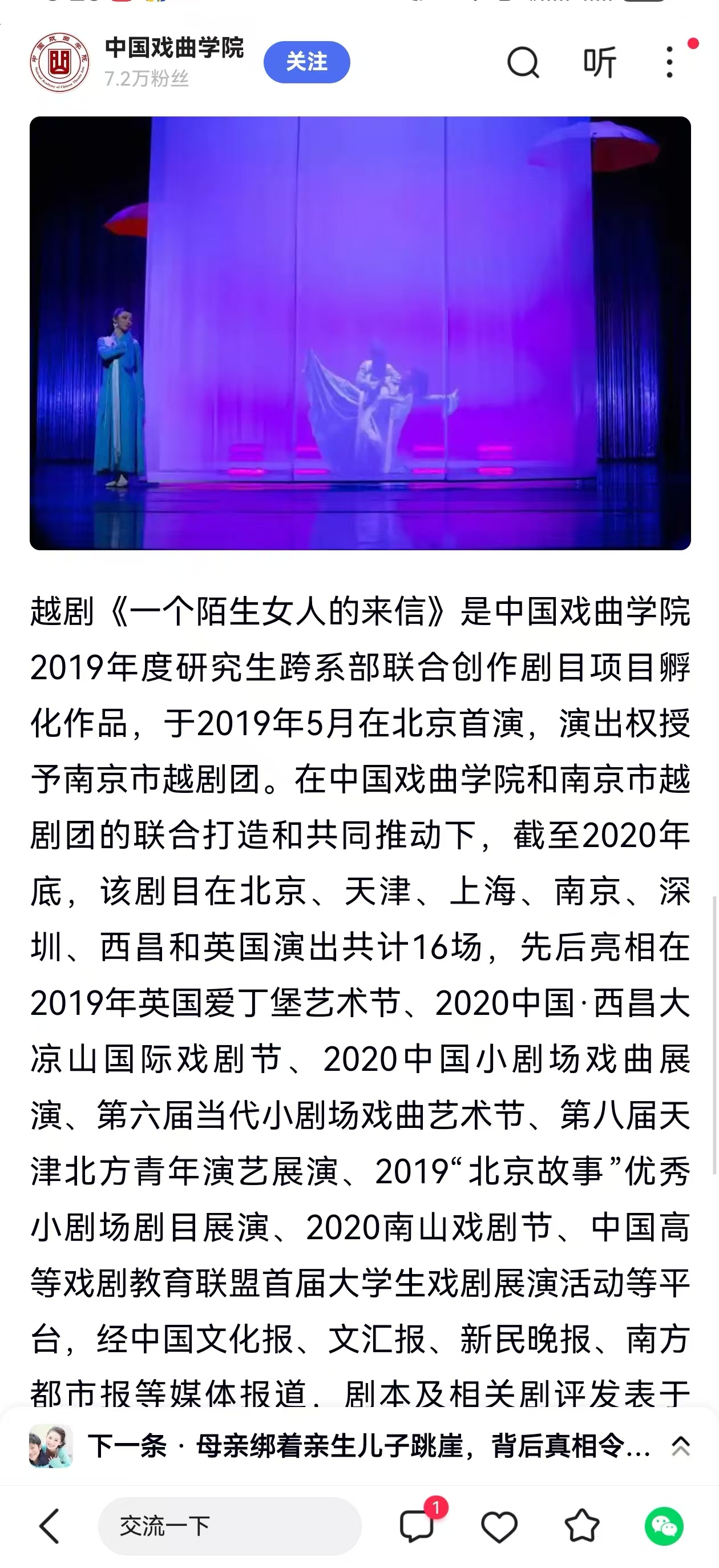Like this article with the heart

499,1525
